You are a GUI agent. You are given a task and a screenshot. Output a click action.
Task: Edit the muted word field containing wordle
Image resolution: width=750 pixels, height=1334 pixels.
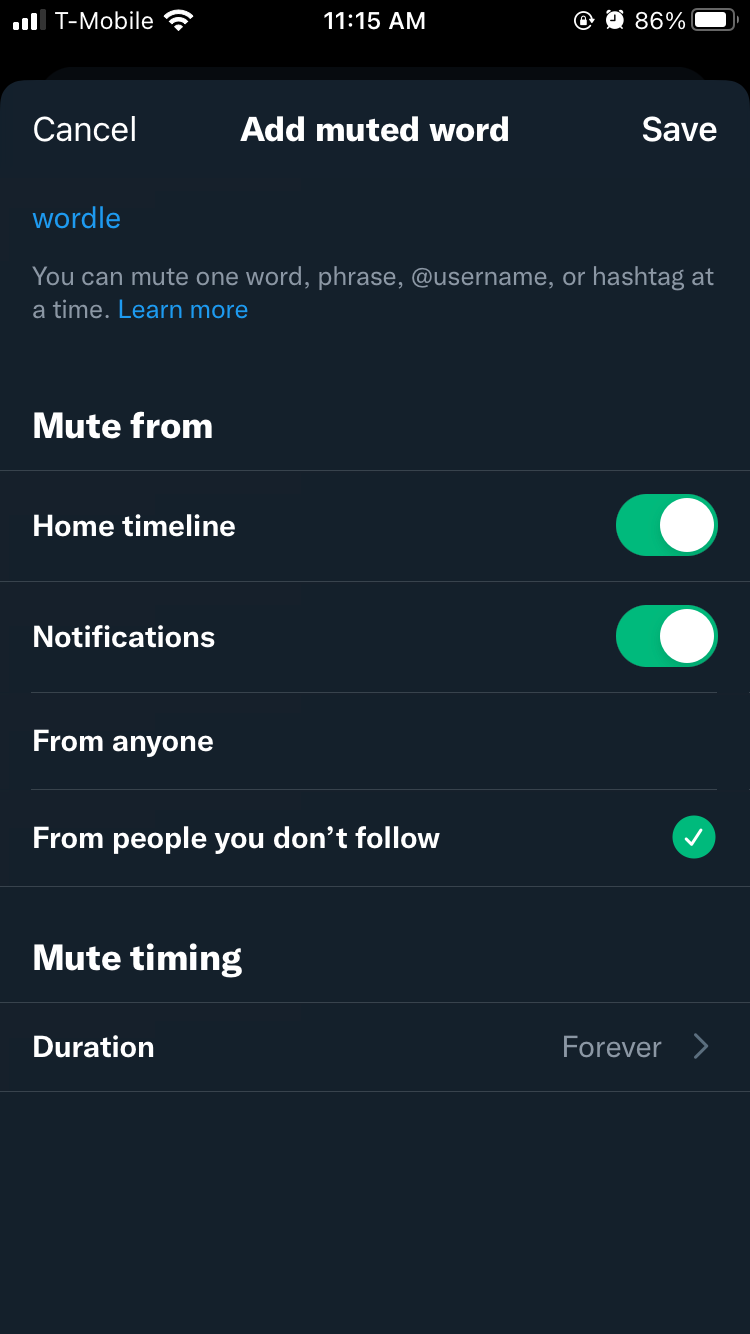click(77, 218)
